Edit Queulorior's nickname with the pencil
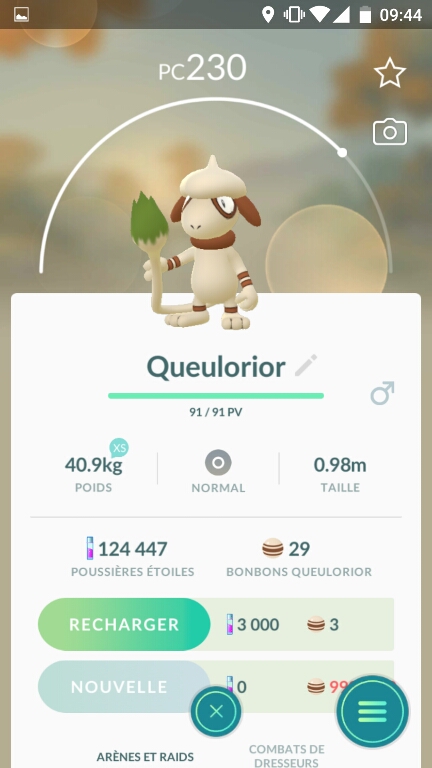The image size is (432, 768). coord(306,366)
